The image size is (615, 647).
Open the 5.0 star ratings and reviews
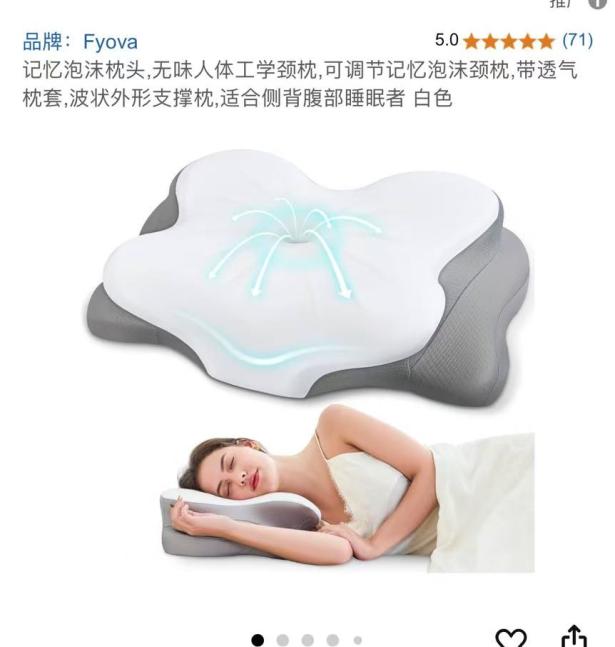(x=513, y=41)
